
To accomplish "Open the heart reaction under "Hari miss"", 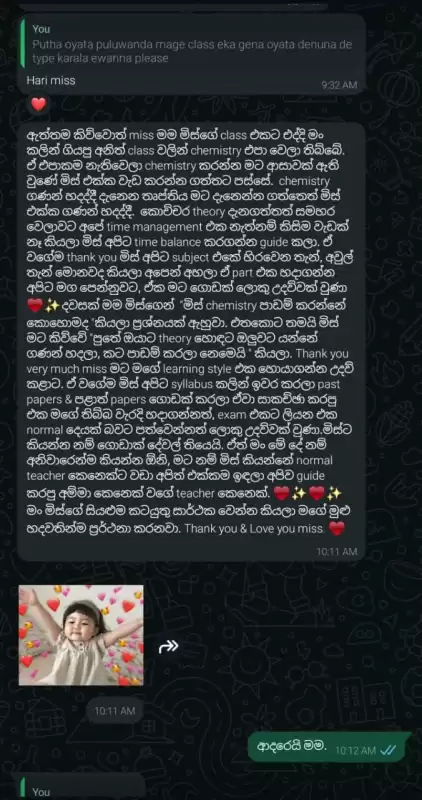I will pyautogui.click(x=38, y=105).
